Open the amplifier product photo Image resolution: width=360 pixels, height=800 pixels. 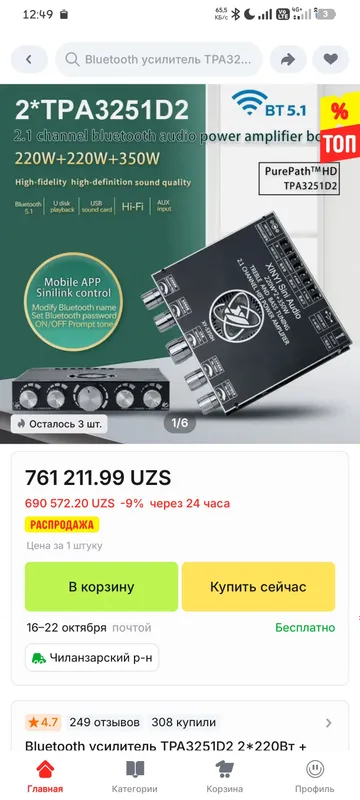click(x=180, y=264)
